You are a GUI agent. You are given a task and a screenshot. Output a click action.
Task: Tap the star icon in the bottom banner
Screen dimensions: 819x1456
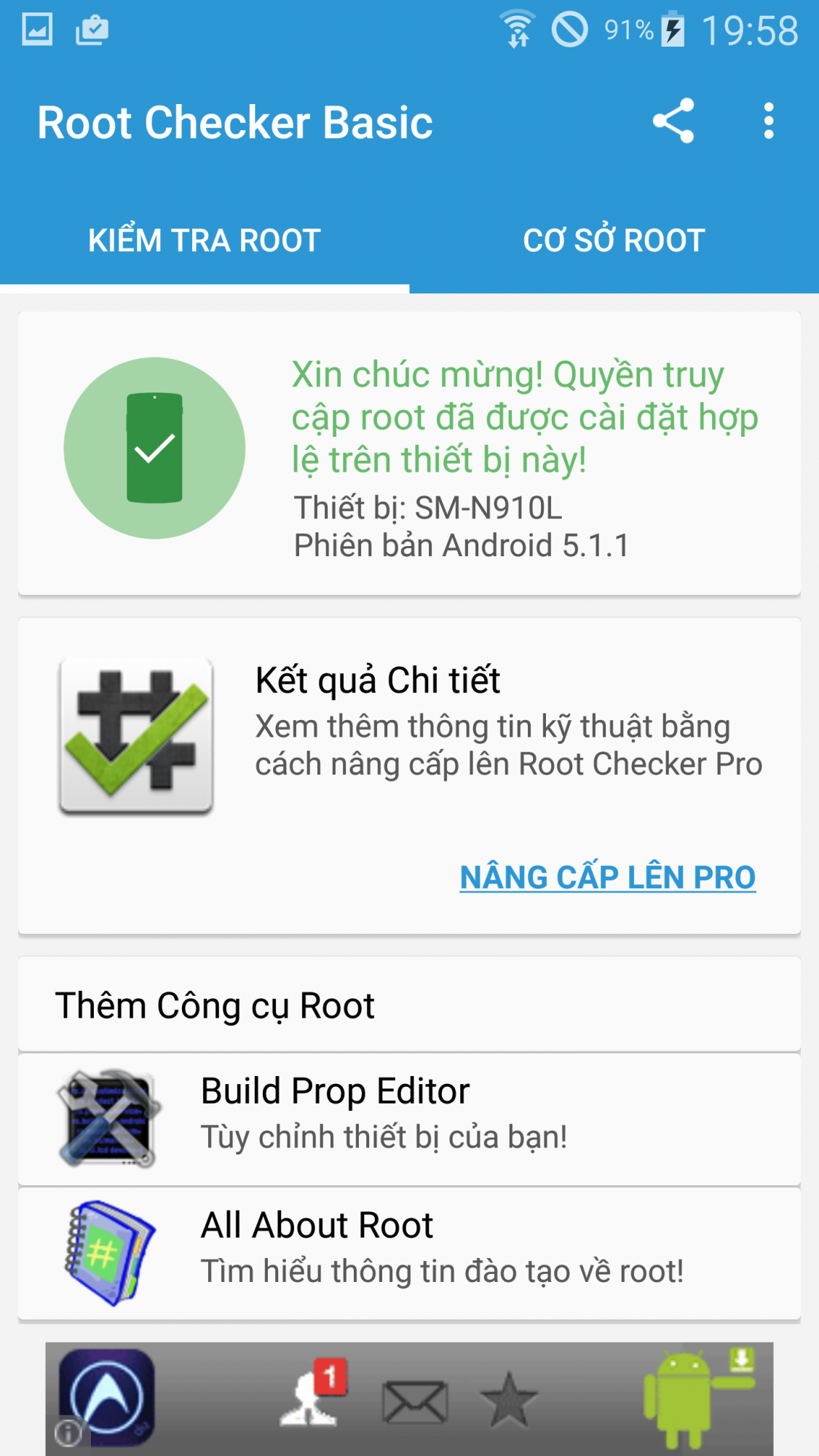click(x=510, y=1401)
